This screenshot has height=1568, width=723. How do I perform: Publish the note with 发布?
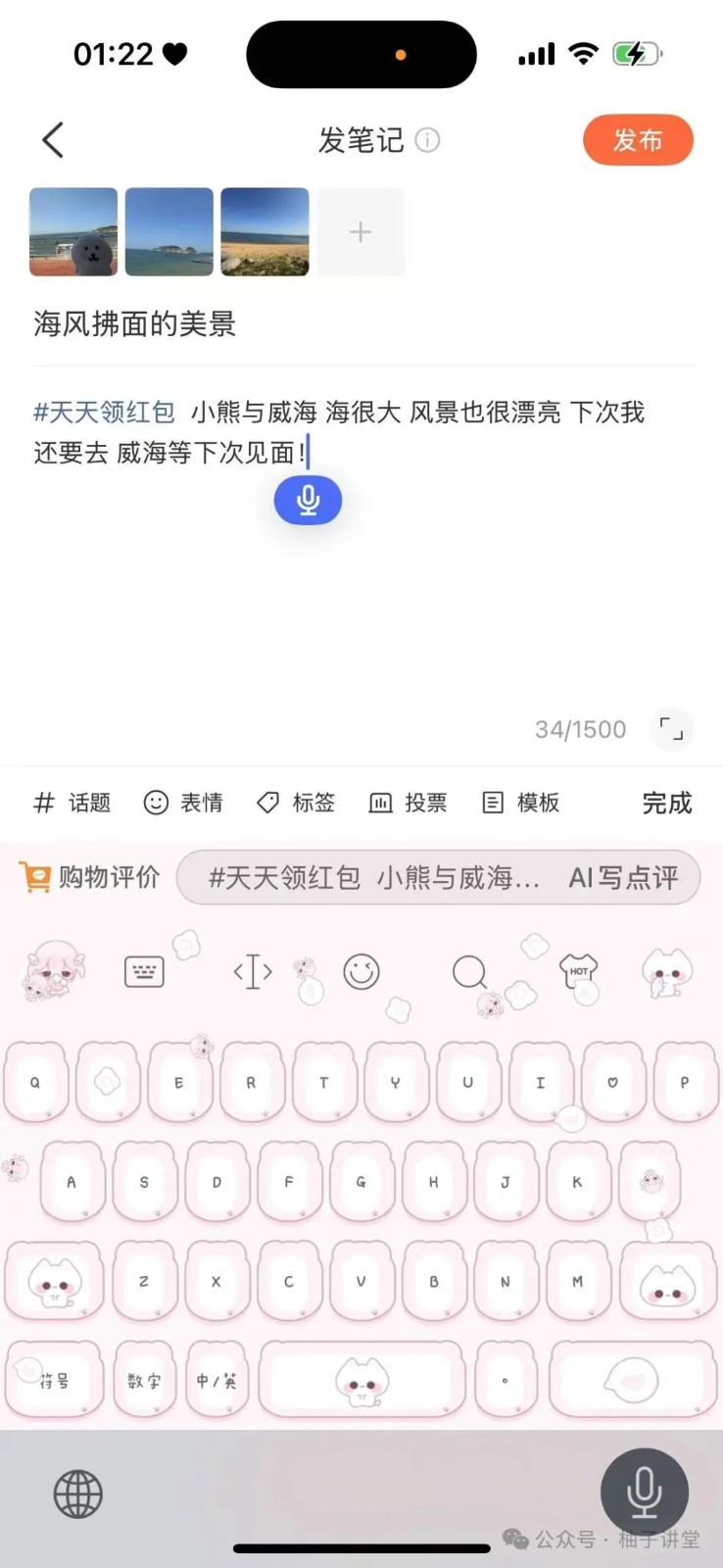pyautogui.click(x=638, y=140)
